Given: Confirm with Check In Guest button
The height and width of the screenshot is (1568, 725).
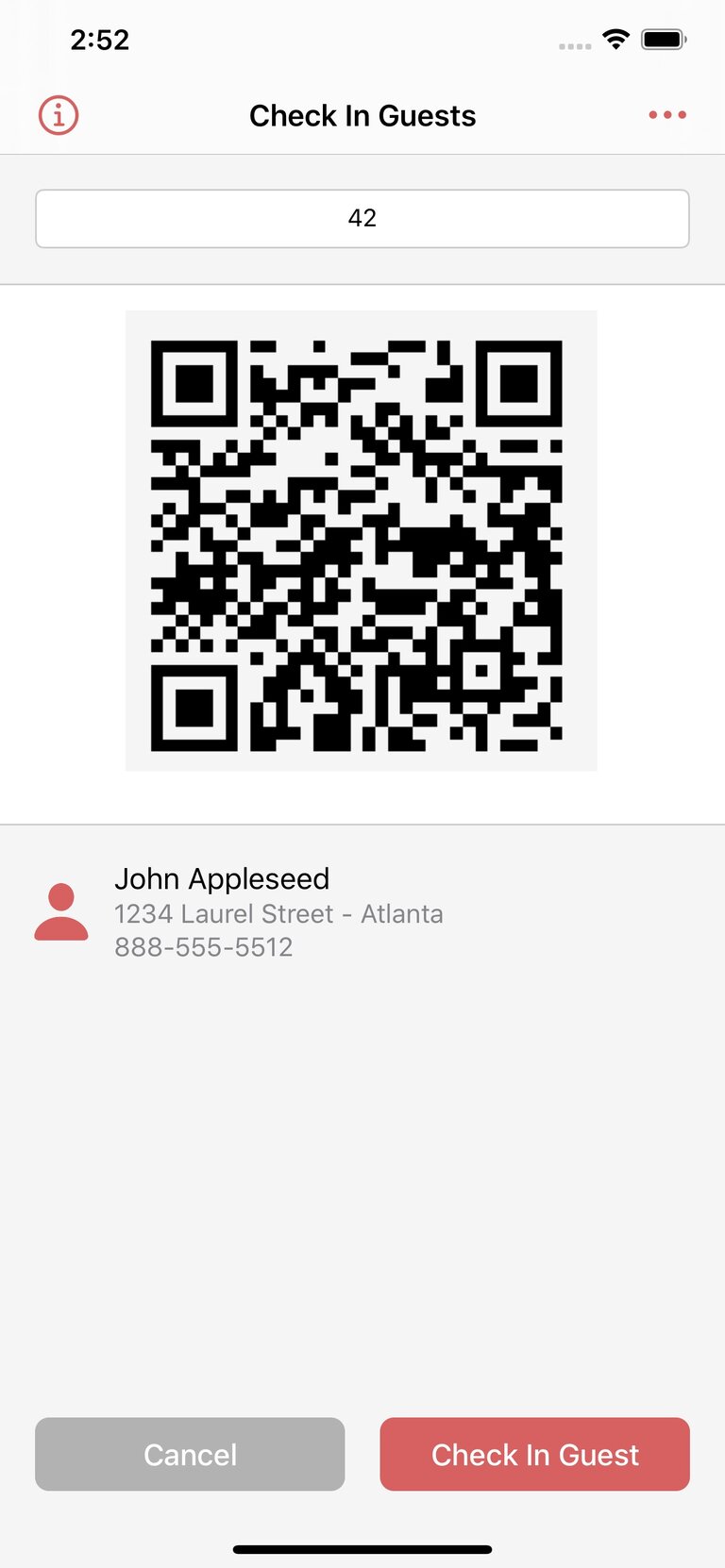Looking at the screenshot, I should 534,1454.
